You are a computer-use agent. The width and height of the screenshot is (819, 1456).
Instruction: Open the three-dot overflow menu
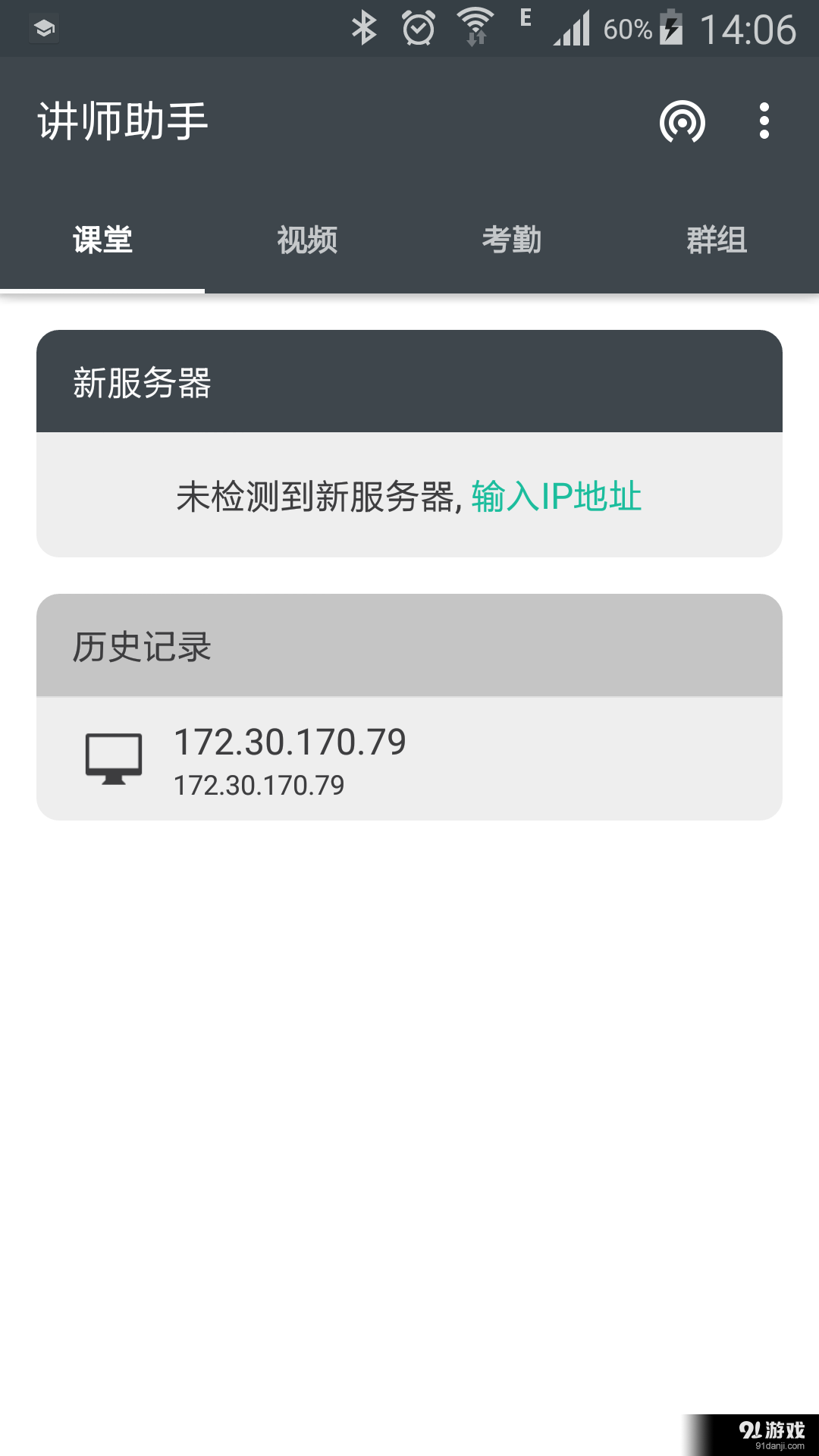click(763, 121)
